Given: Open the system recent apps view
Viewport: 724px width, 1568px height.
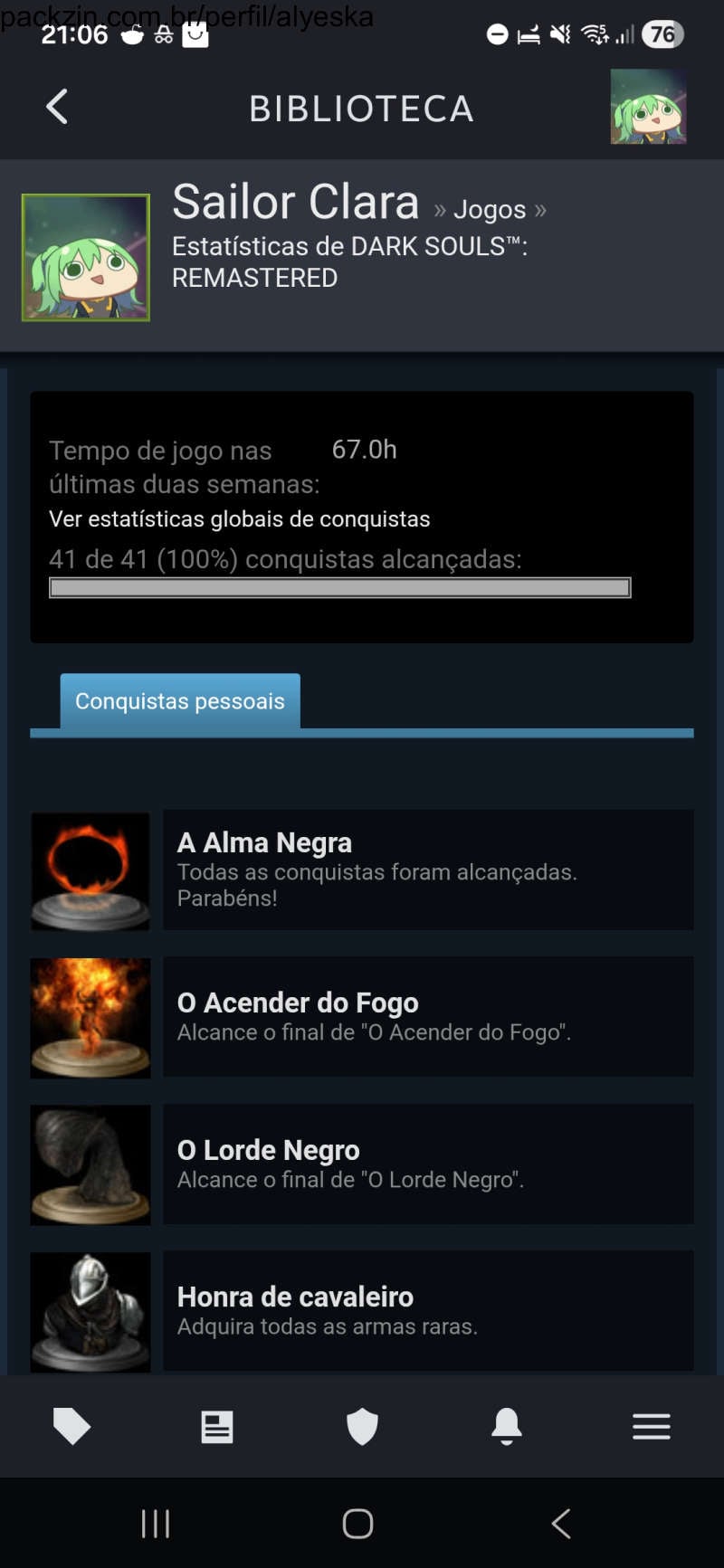Looking at the screenshot, I should point(156,1524).
